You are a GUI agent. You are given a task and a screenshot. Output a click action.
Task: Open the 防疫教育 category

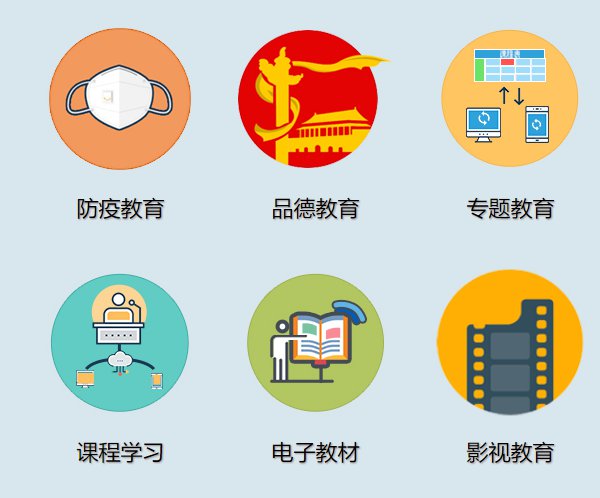[120, 98]
